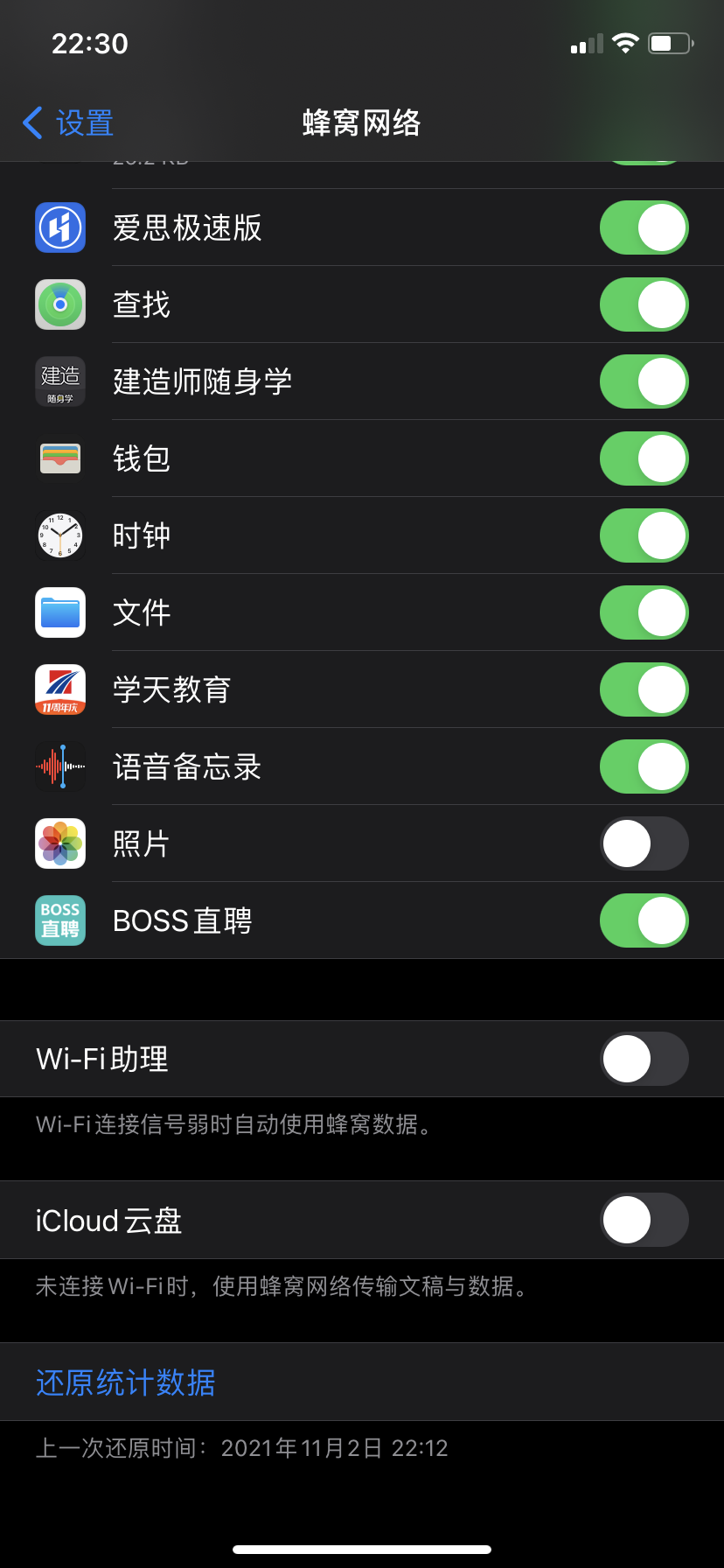Switch off cellular data for 语音备忘录
The image size is (724, 1568).
click(644, 767)
